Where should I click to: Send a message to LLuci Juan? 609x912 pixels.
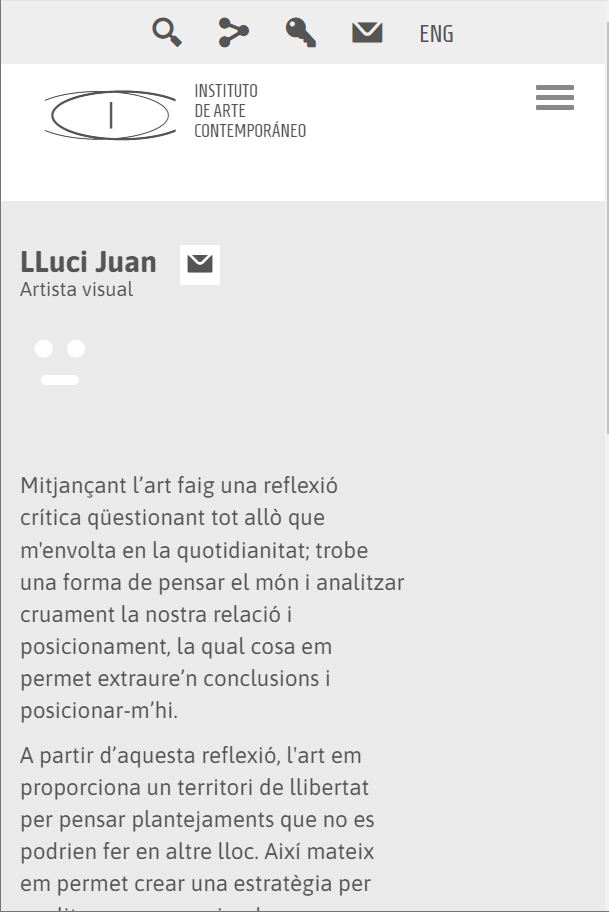point(200,265)
